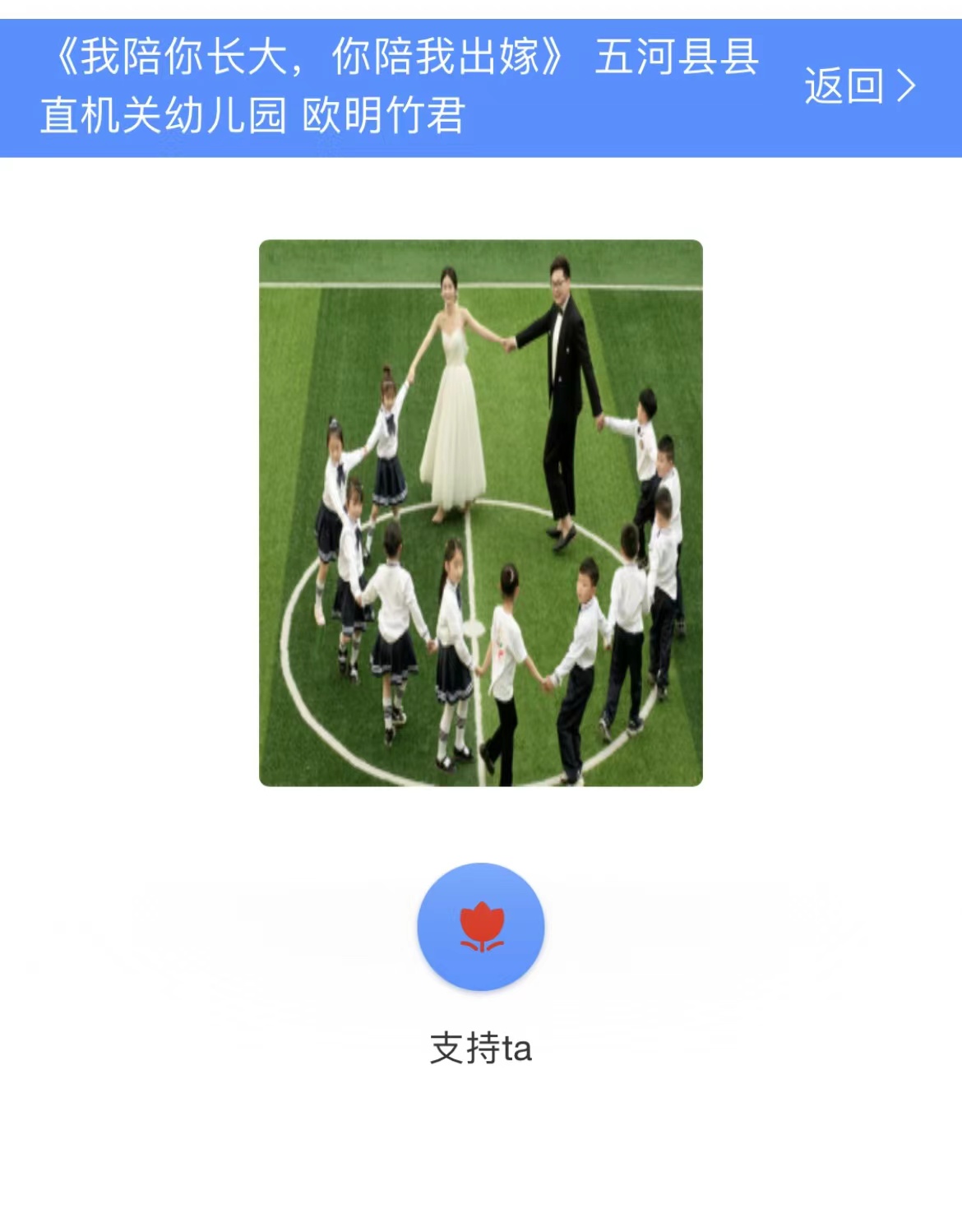
Task: Tap 返回 to go back
Action: 858,86
